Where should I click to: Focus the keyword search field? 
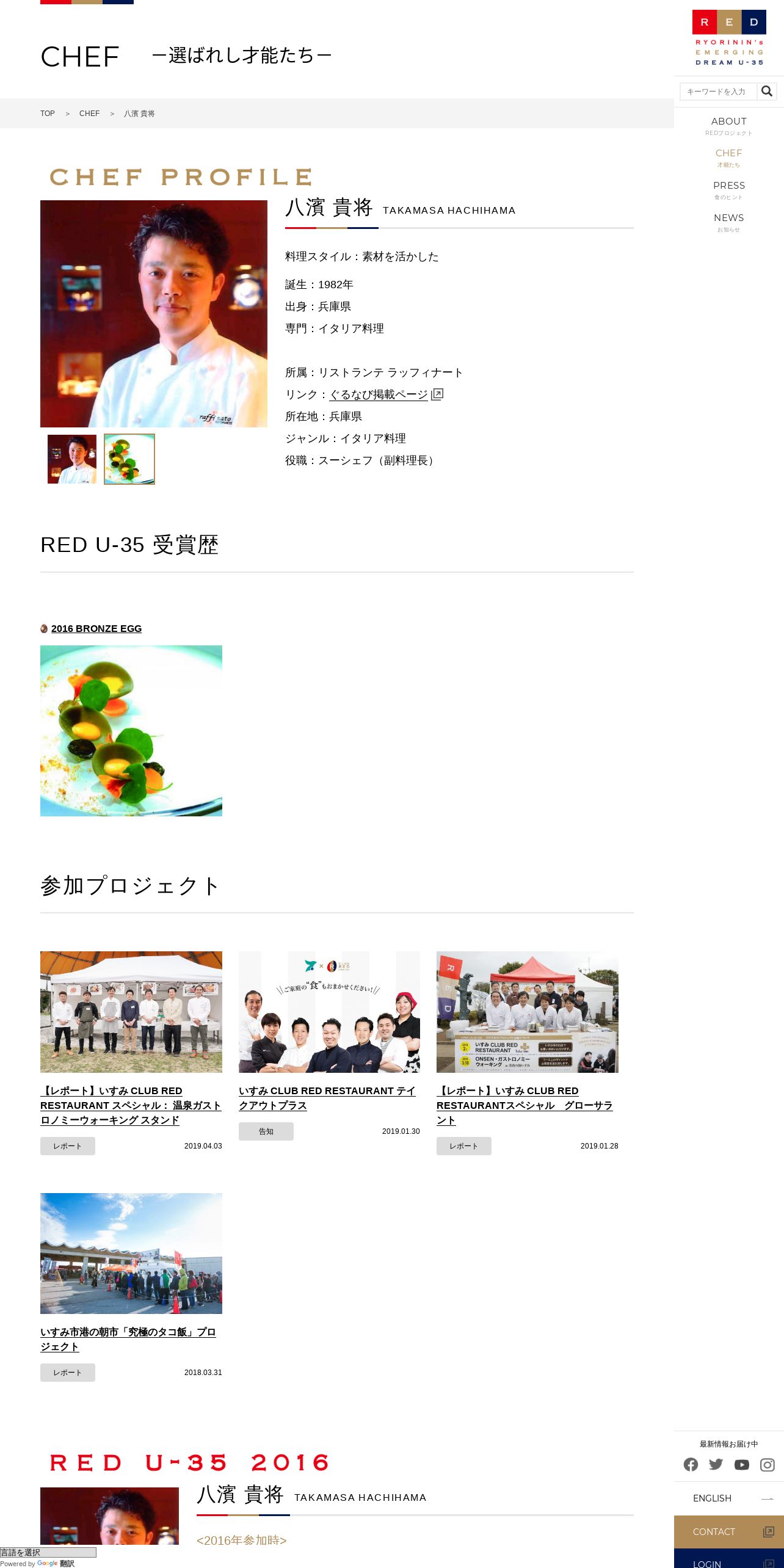click(x=719, y=92)
